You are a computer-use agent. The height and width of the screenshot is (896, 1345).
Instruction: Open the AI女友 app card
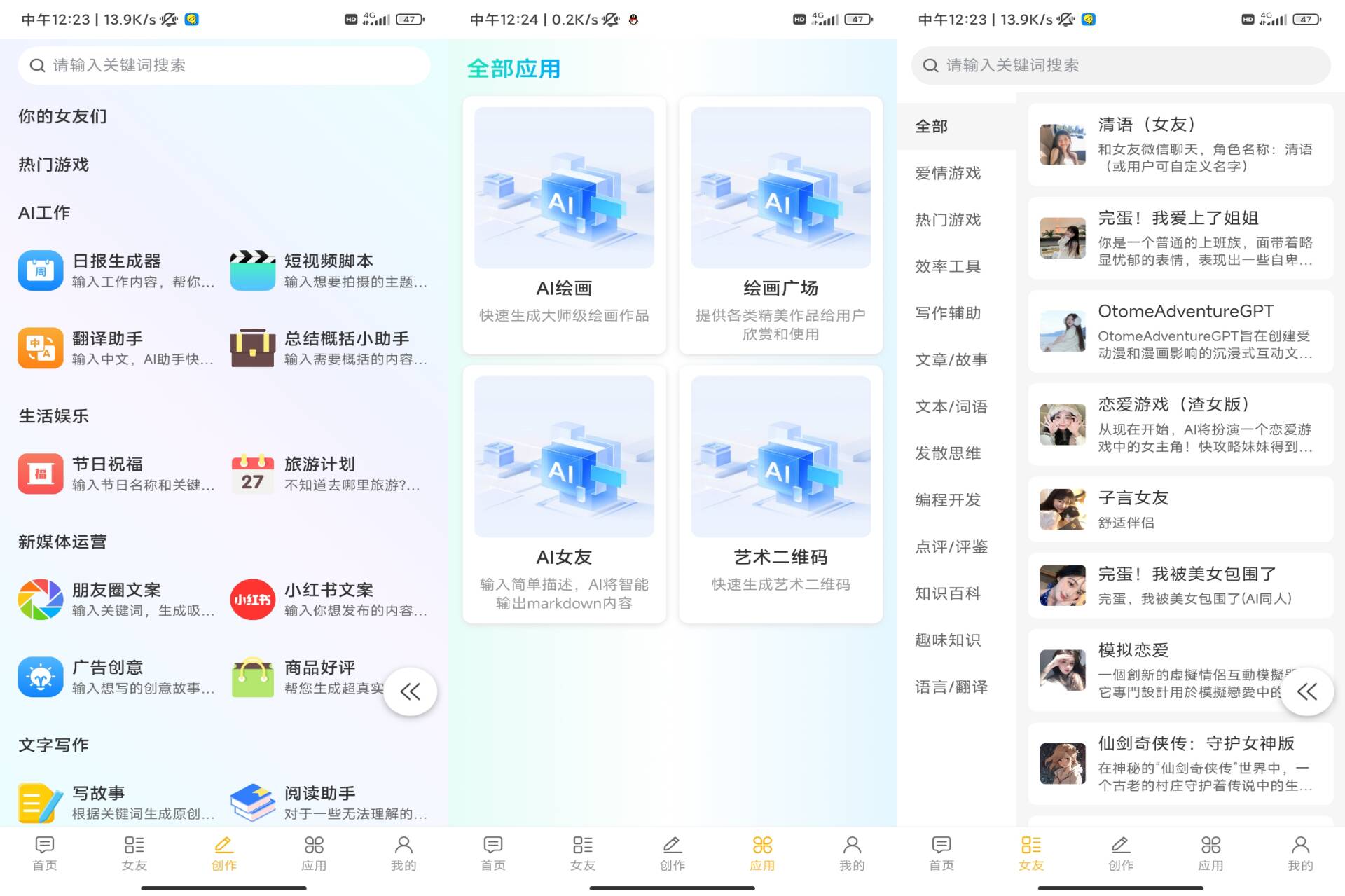click(x=564, y=493)
